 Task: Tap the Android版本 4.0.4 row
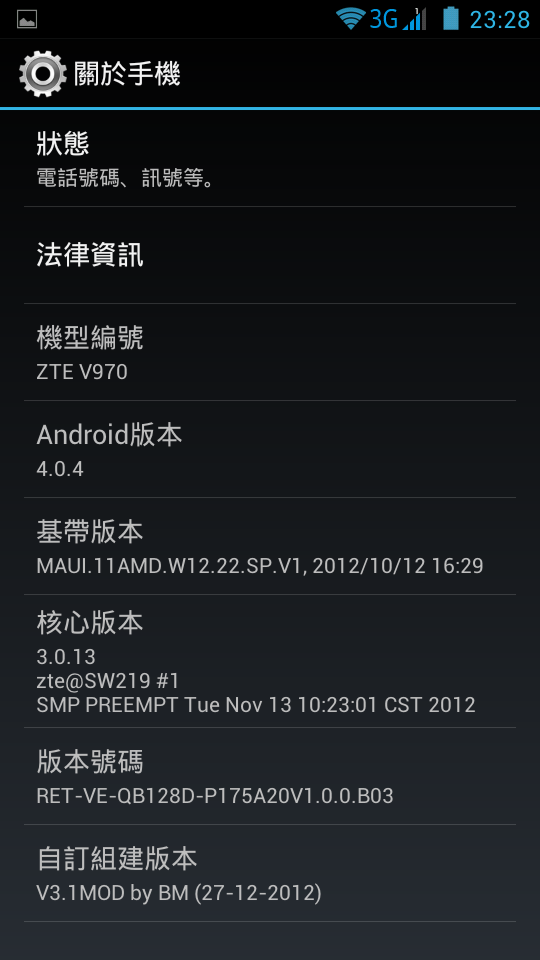tap(270, 449)
